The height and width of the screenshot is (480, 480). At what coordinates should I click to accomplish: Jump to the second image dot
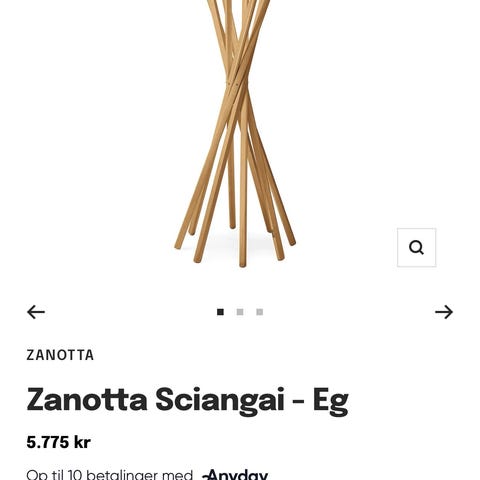[240, 312]
